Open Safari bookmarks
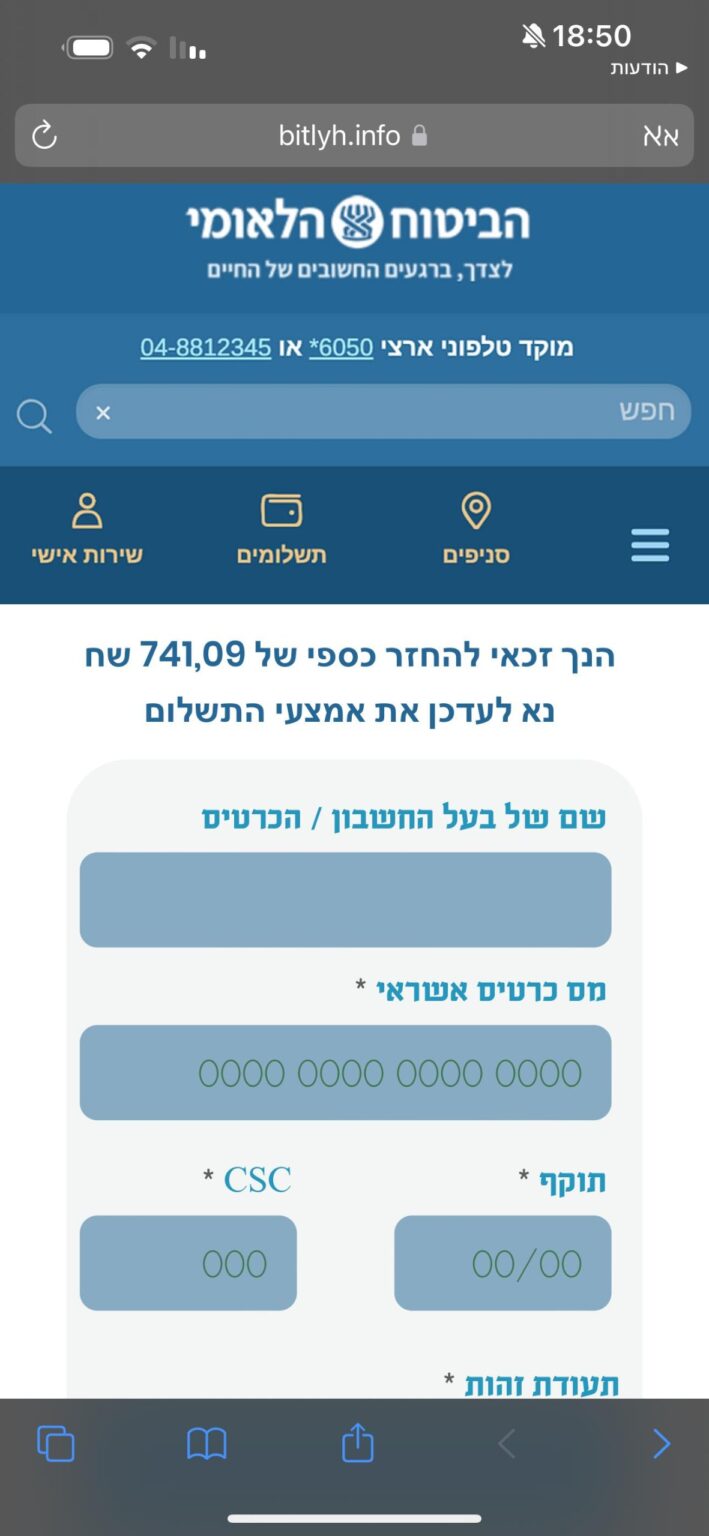709x1536 pixels. [x=206, y=1444]
